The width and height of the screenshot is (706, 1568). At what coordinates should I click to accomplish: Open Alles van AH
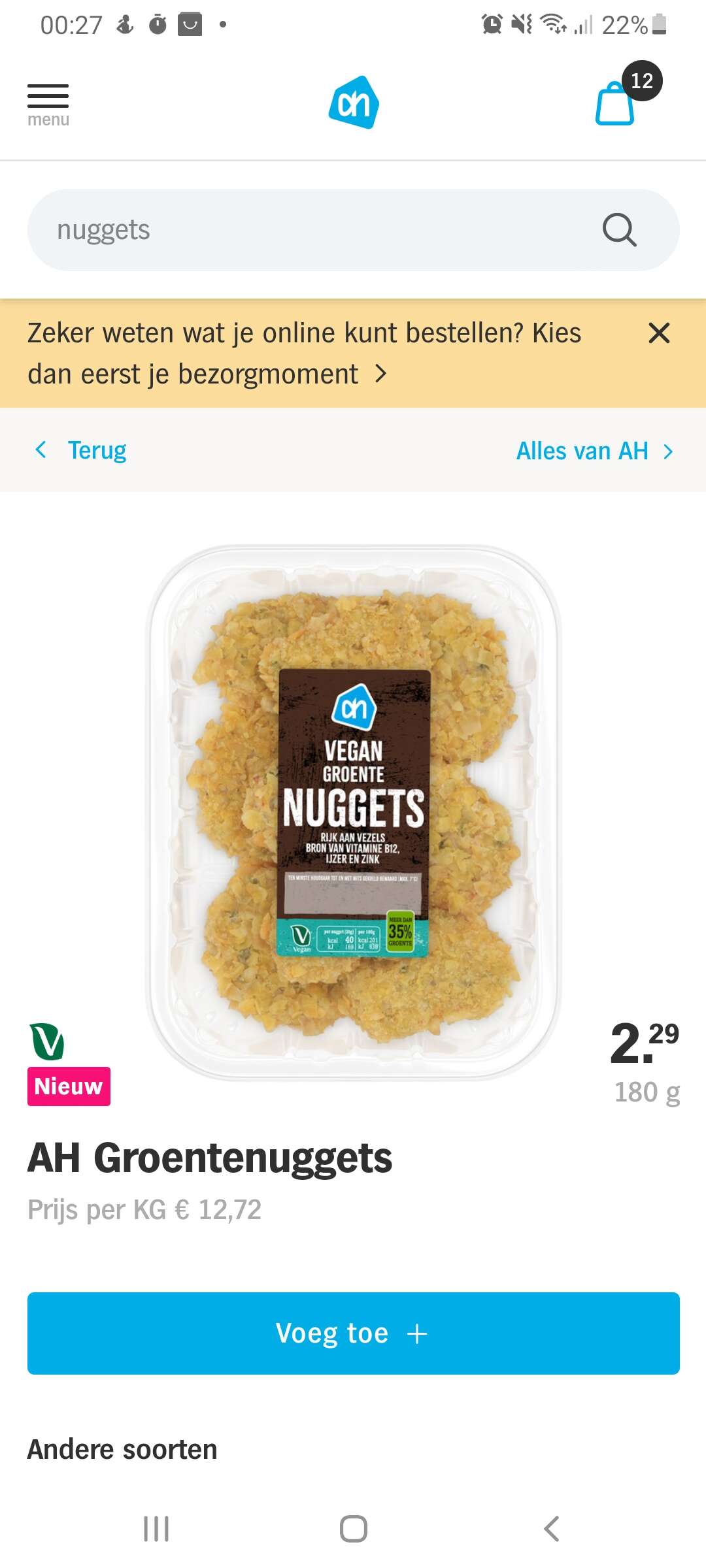595,451
